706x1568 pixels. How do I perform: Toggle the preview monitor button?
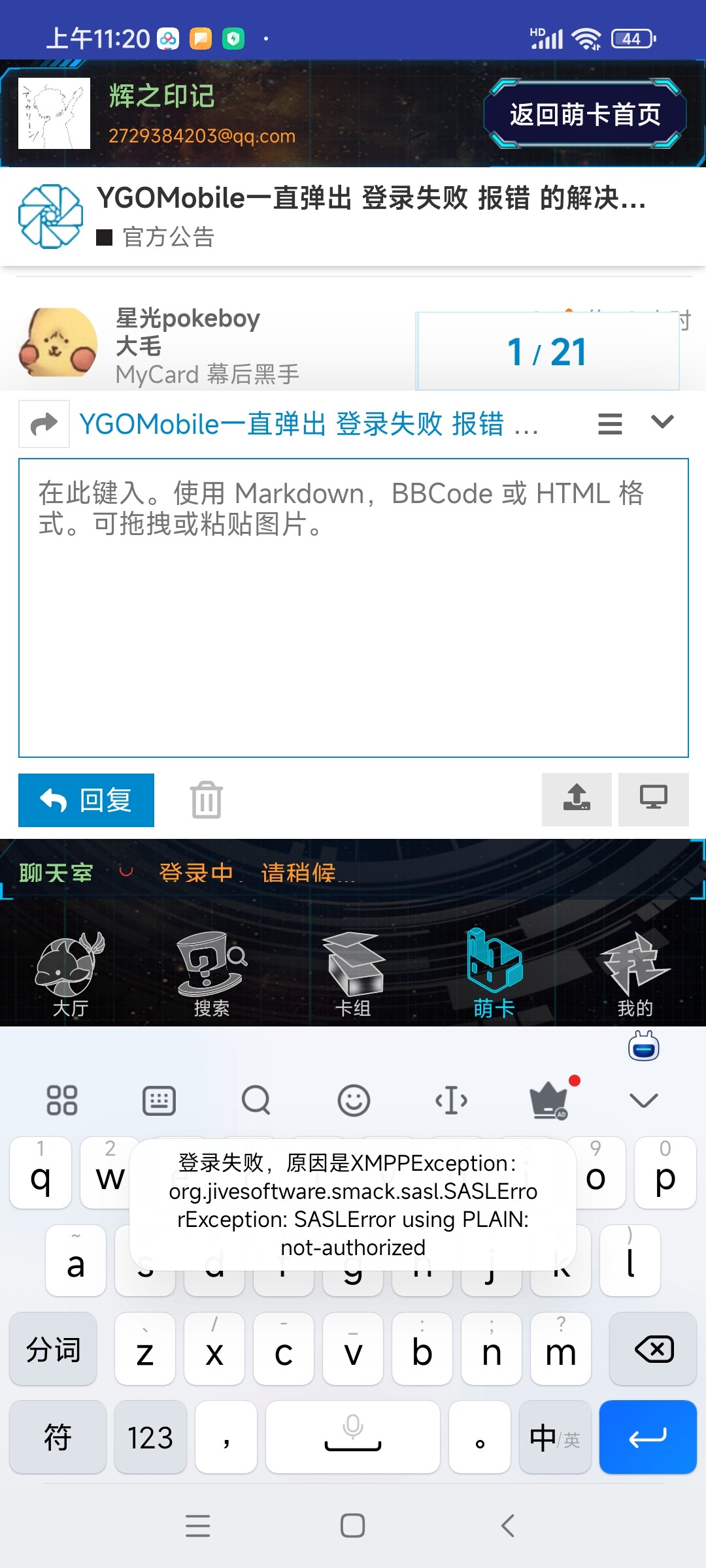654,799
